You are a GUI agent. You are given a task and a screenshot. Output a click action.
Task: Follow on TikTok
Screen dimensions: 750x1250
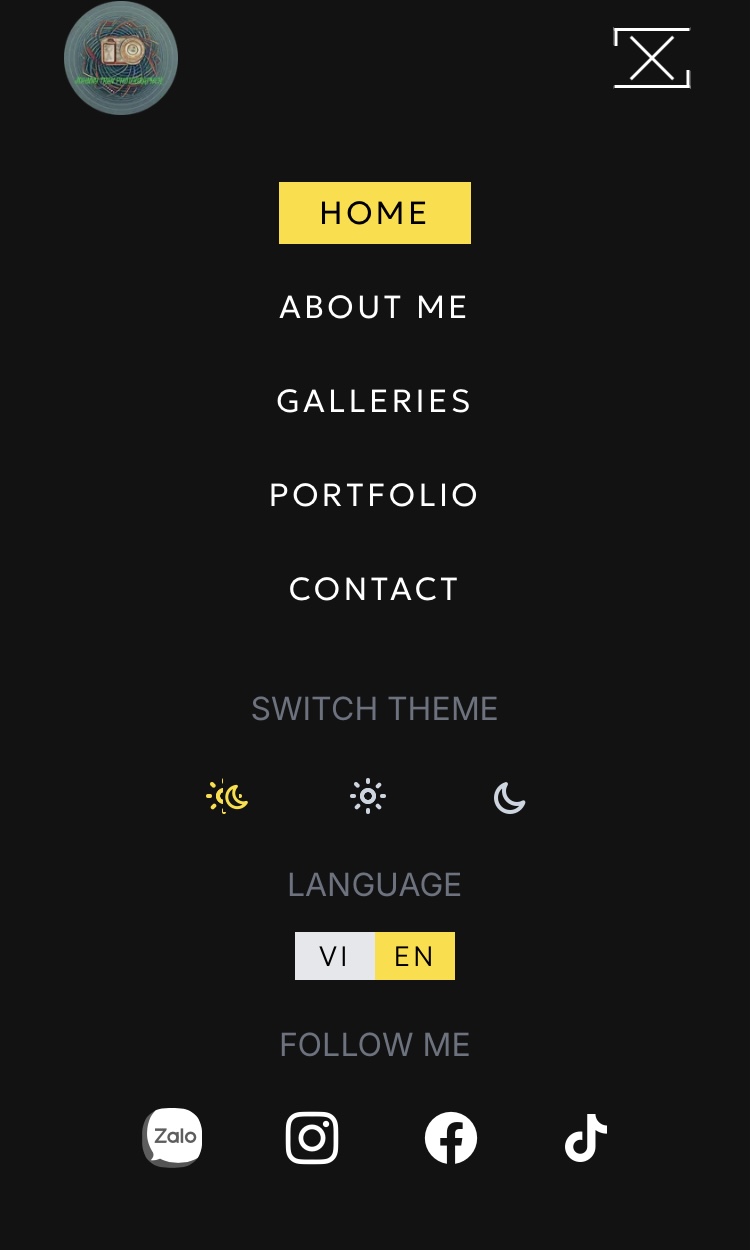[586, 1138]
